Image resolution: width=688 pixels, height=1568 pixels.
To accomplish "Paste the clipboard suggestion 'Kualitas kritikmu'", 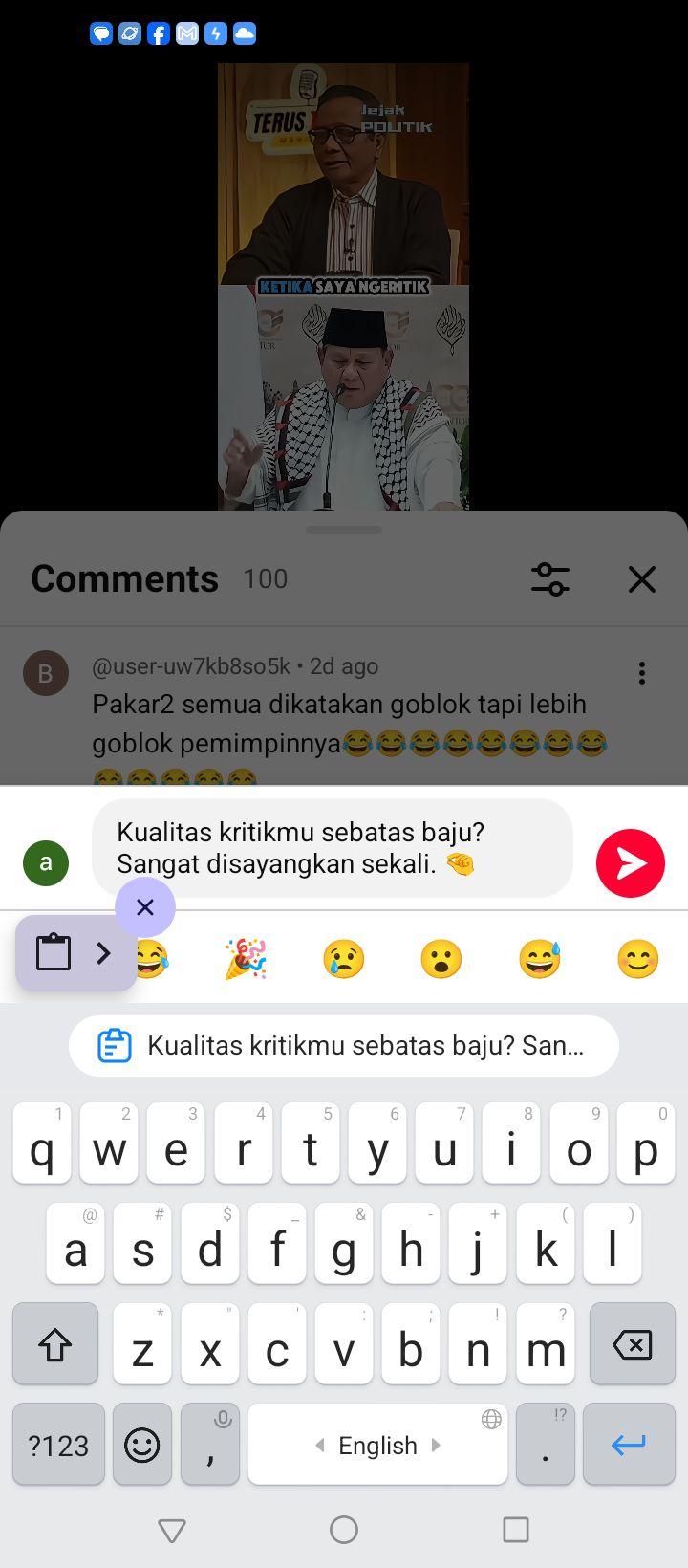I will point(344,1045).
